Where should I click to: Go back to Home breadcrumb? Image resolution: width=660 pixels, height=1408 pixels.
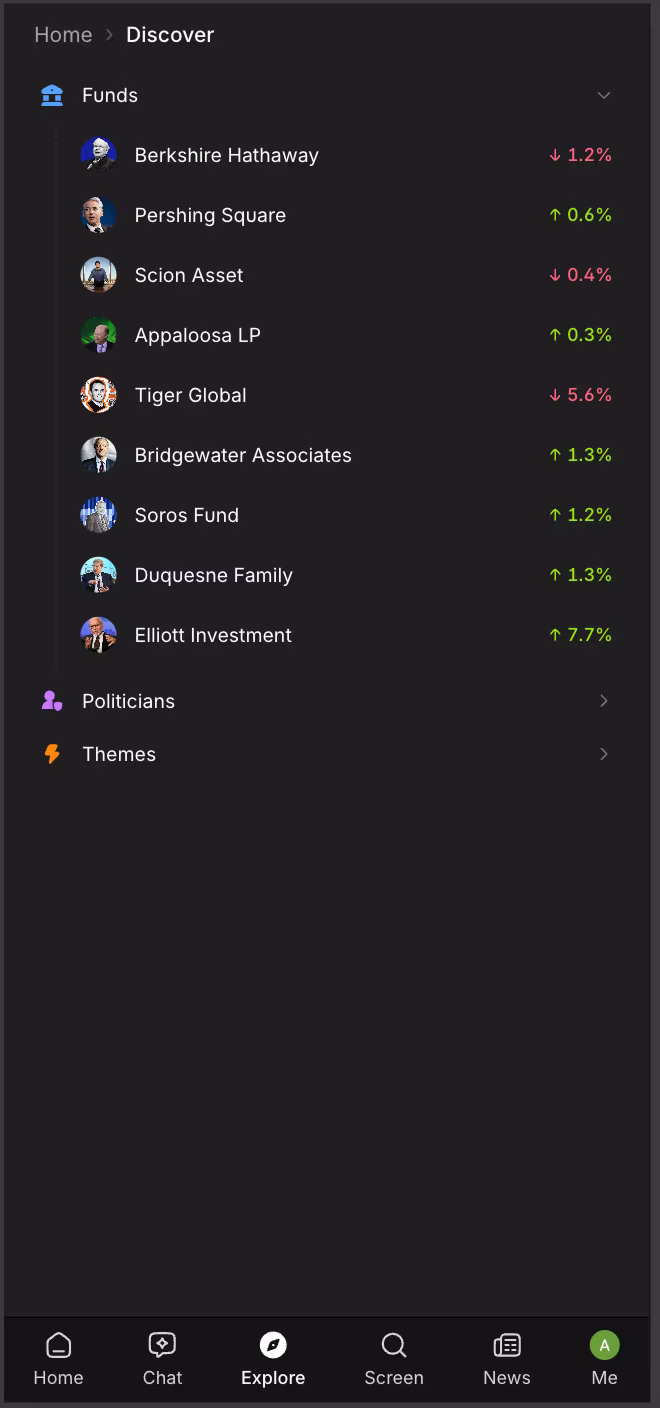[x=63, y=35]
